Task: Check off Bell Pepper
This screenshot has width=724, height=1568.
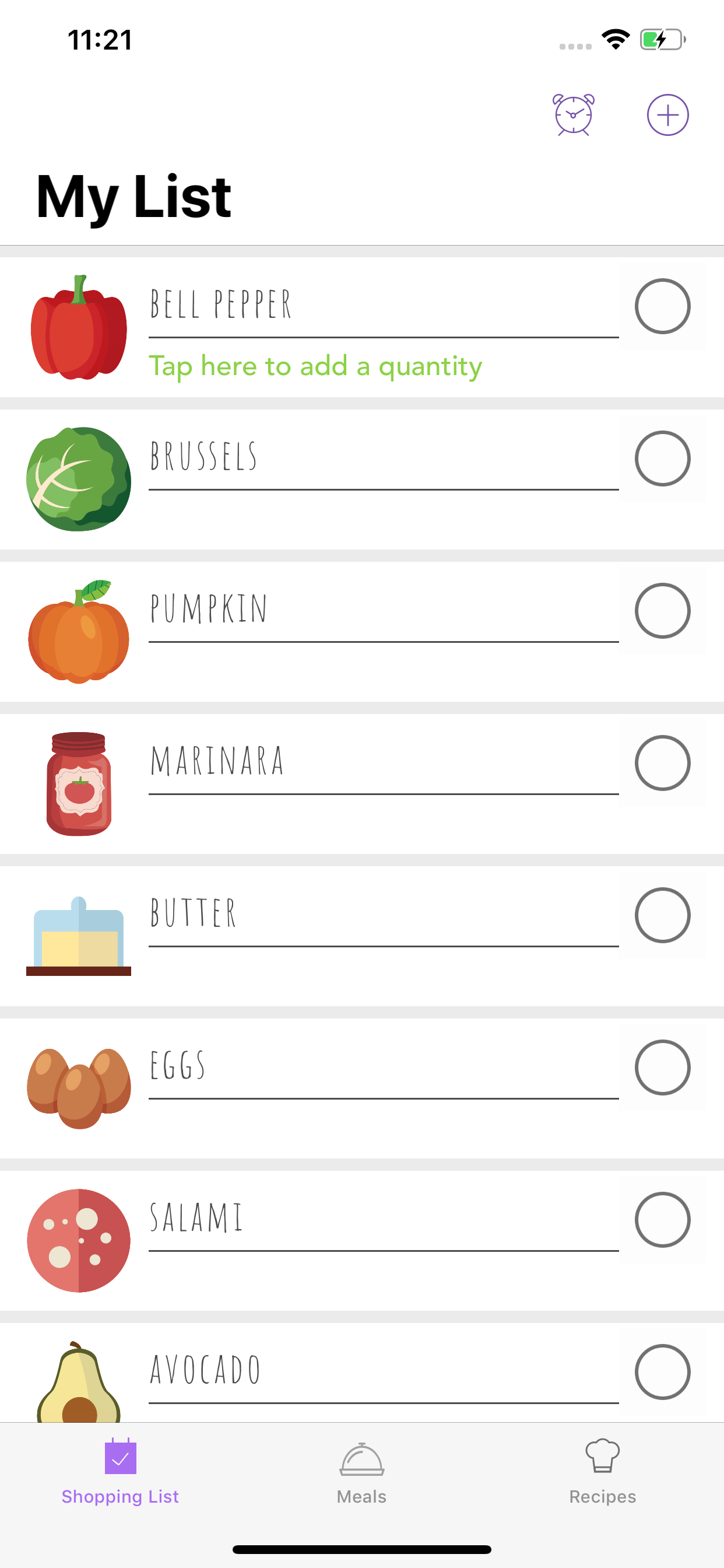Action: (x=662, y=306)
